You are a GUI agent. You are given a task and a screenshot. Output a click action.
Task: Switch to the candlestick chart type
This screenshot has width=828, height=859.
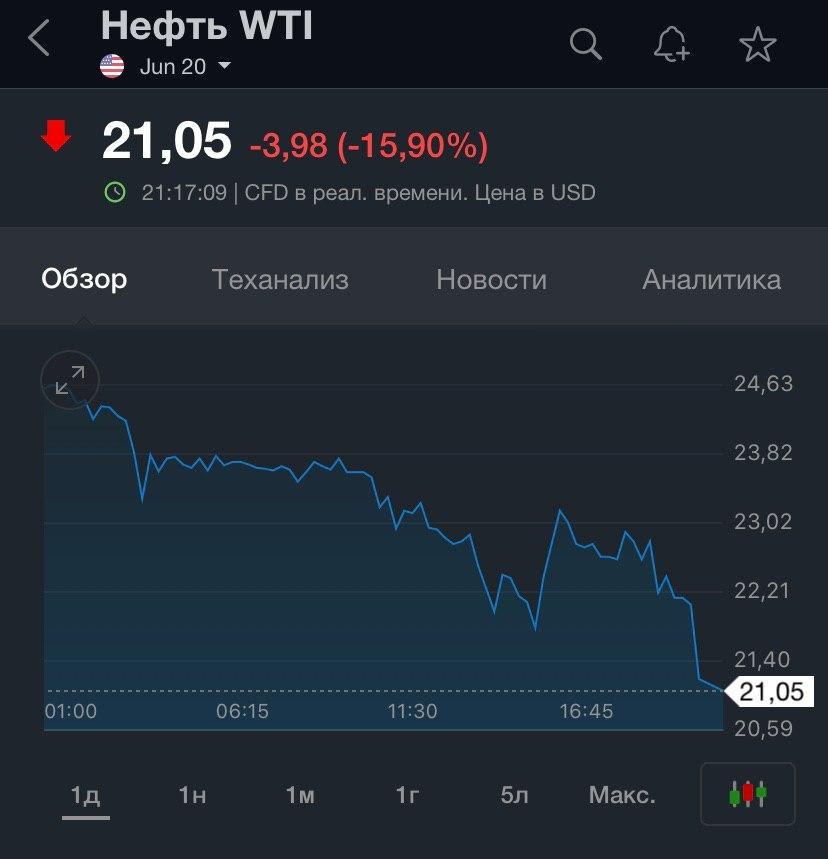[x=747, y=795]
